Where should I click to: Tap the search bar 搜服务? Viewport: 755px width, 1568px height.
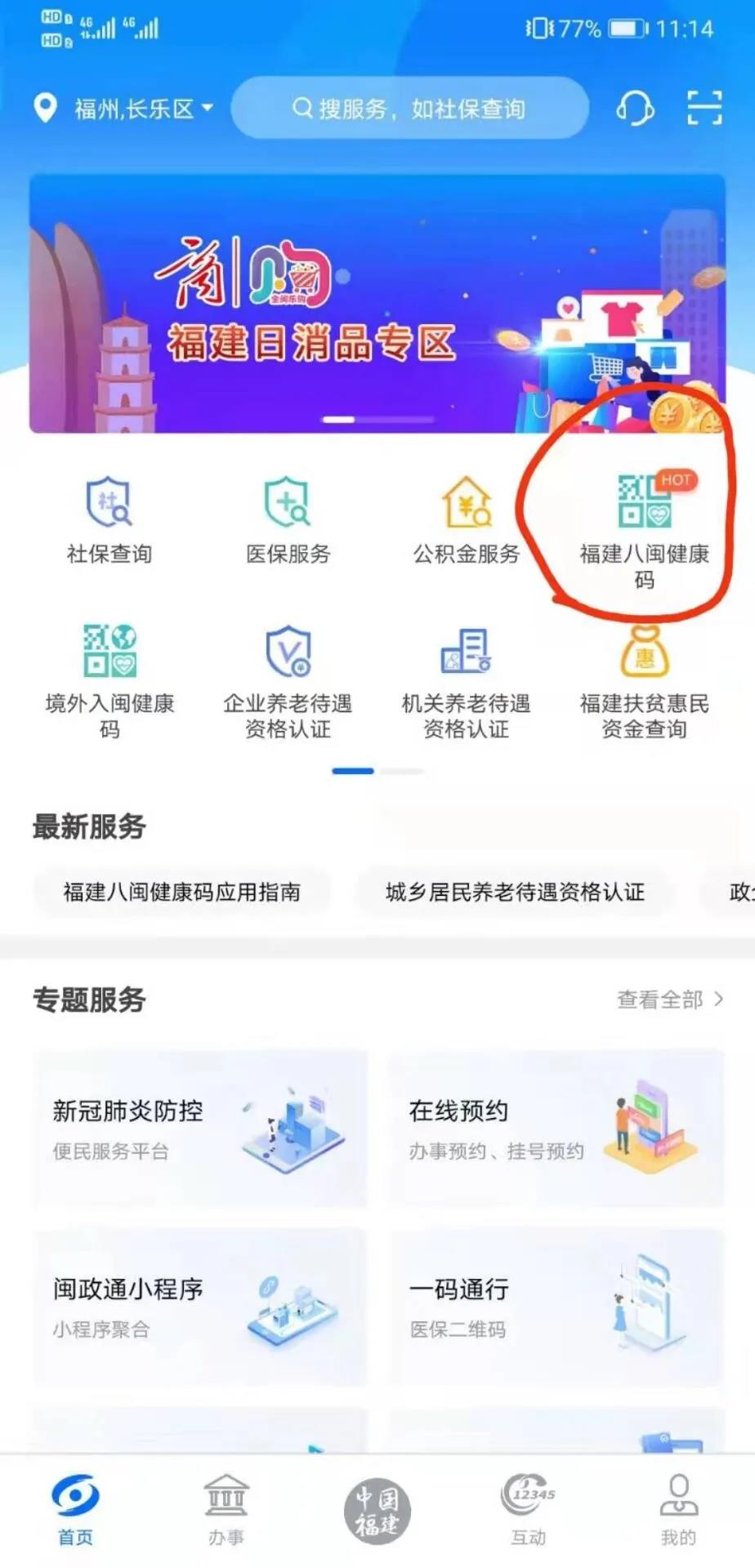pyautogui.click(x=410, y=107)
